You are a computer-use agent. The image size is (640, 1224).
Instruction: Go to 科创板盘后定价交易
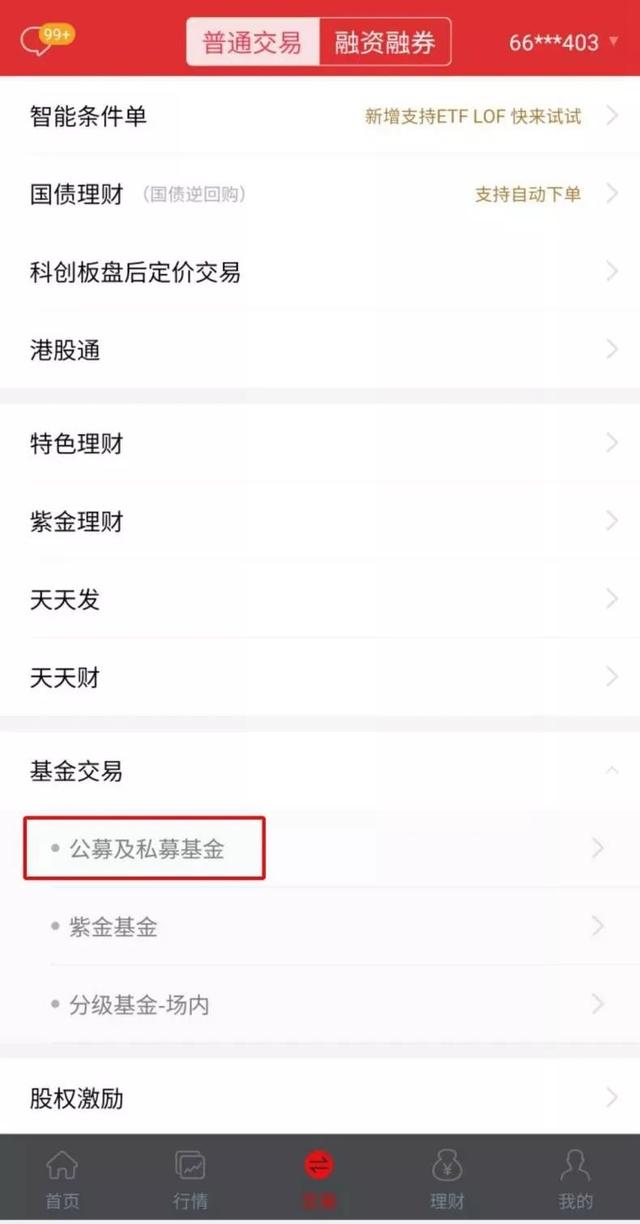320,272
